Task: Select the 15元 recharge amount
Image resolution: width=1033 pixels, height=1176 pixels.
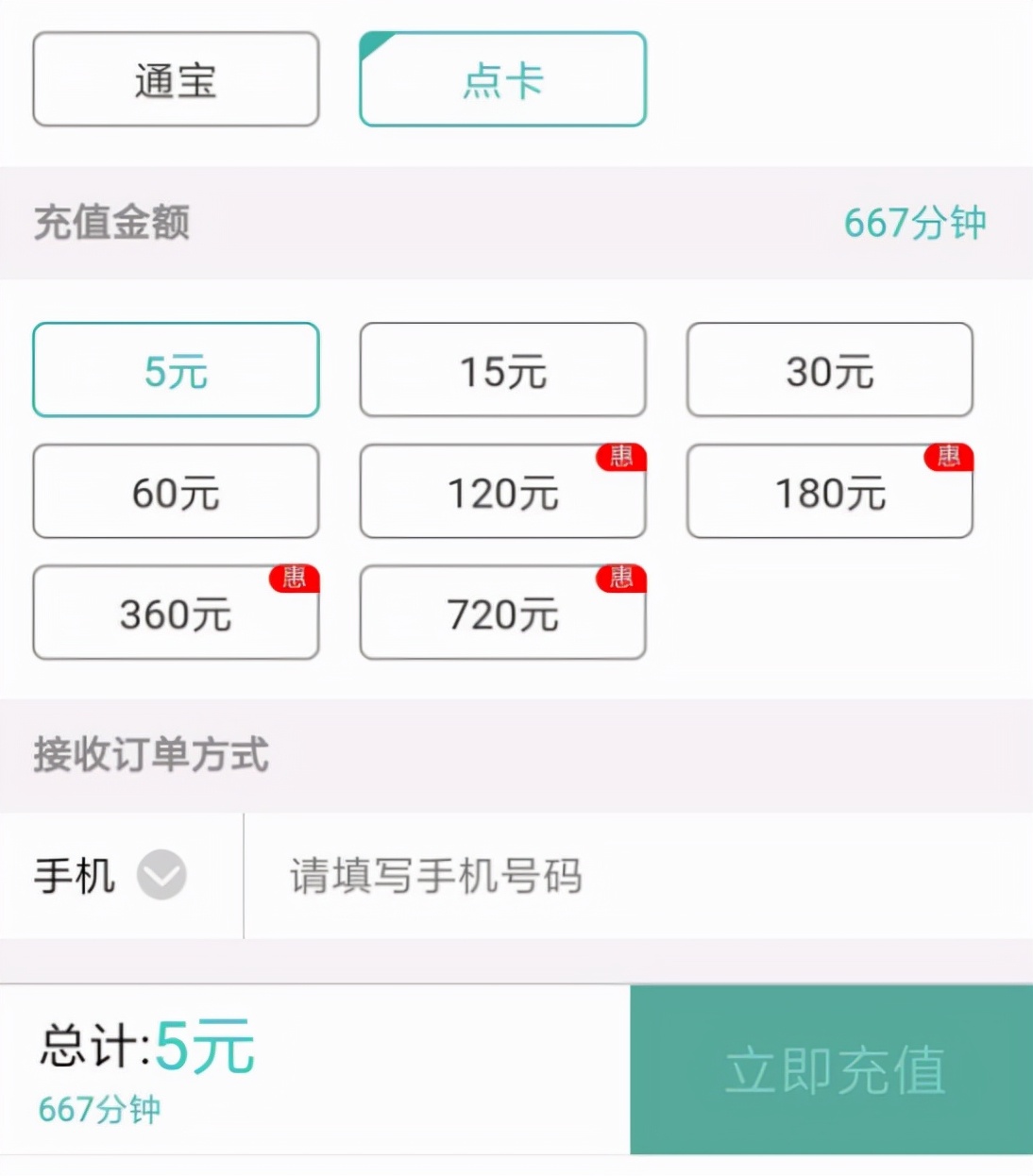Action: (501, 370)
